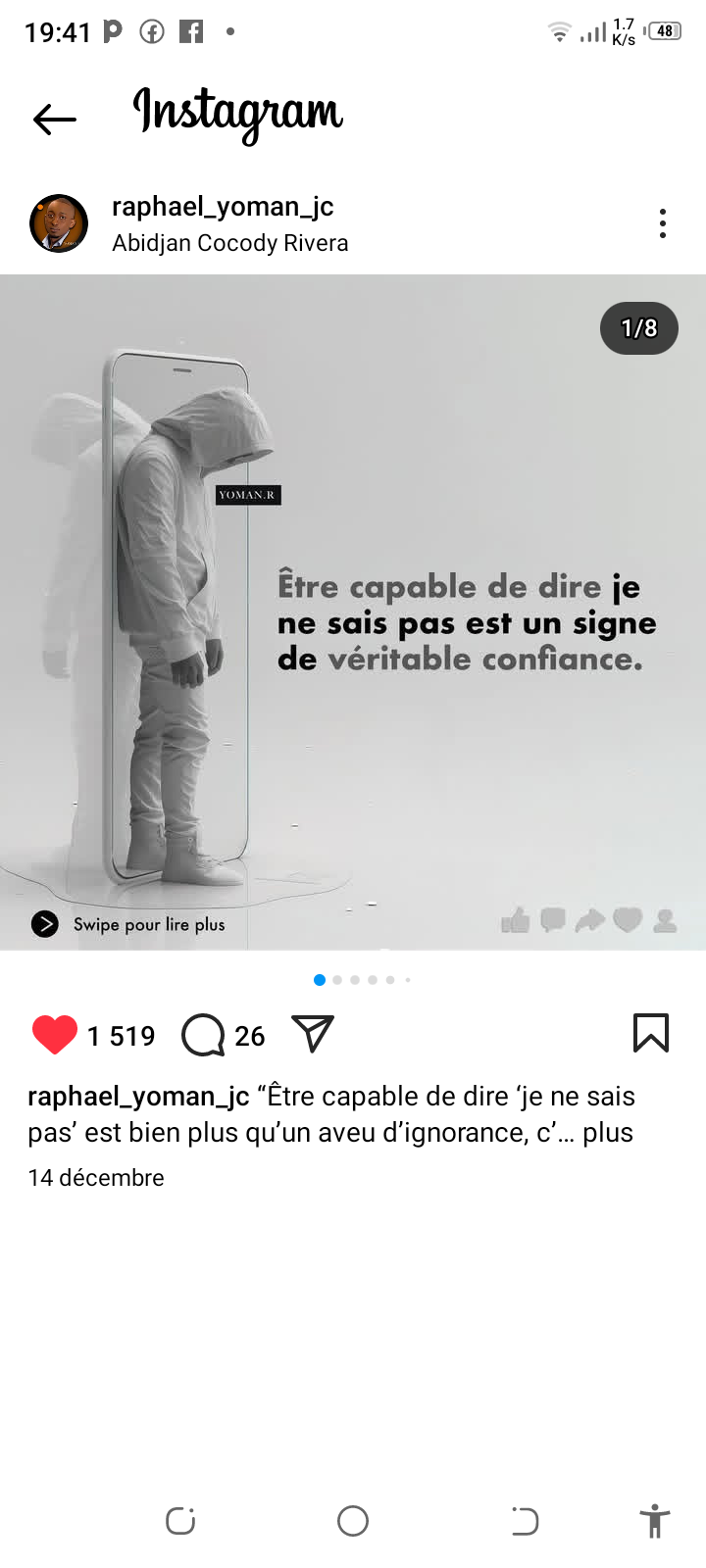Open the Abidjan Cocody Rivera location

point(229,243)
